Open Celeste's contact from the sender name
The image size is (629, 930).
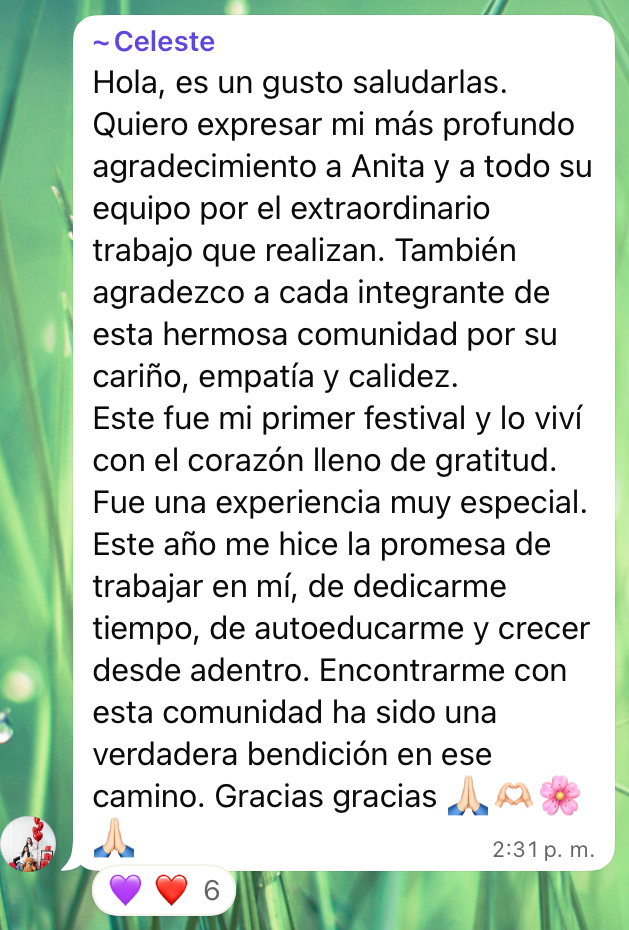point(164,42)
